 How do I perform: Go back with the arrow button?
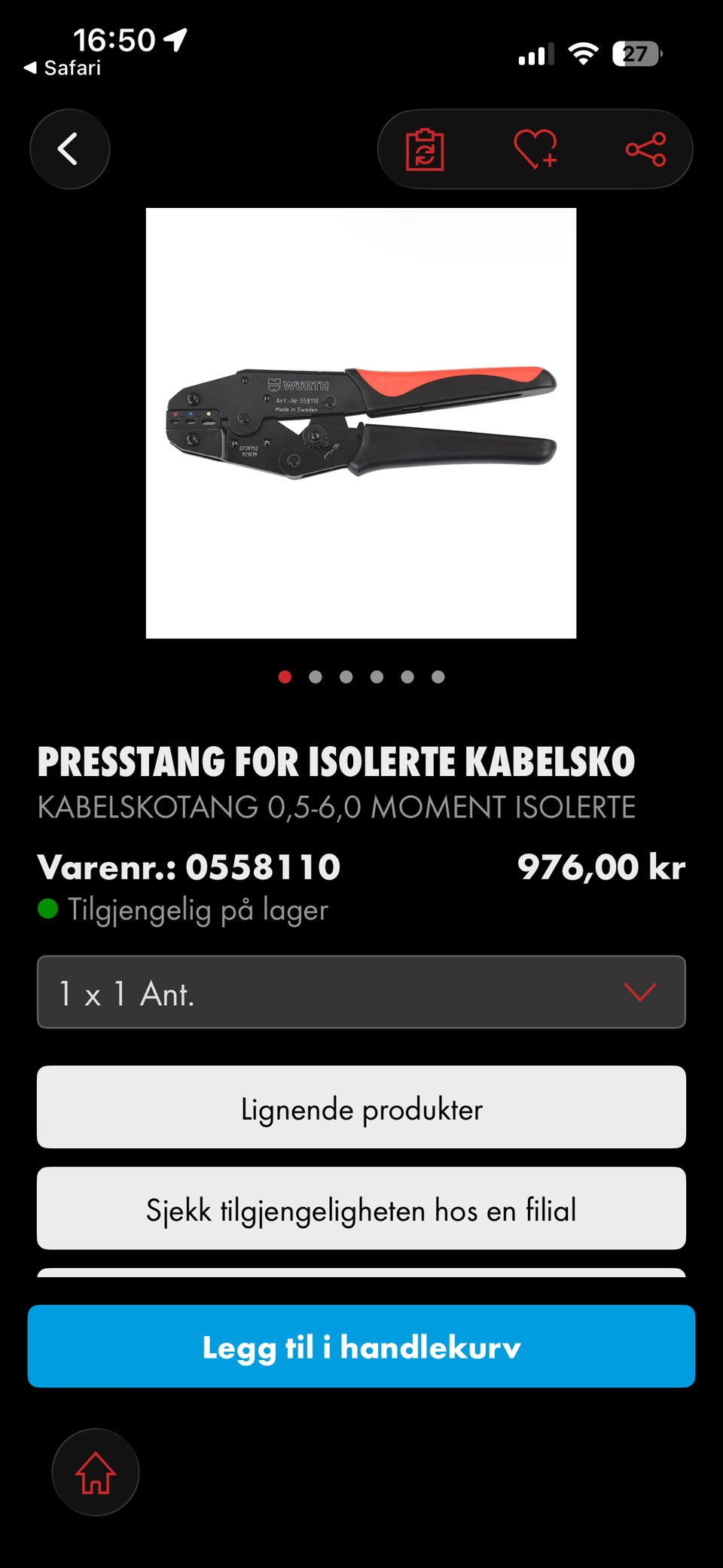point(69,149)
